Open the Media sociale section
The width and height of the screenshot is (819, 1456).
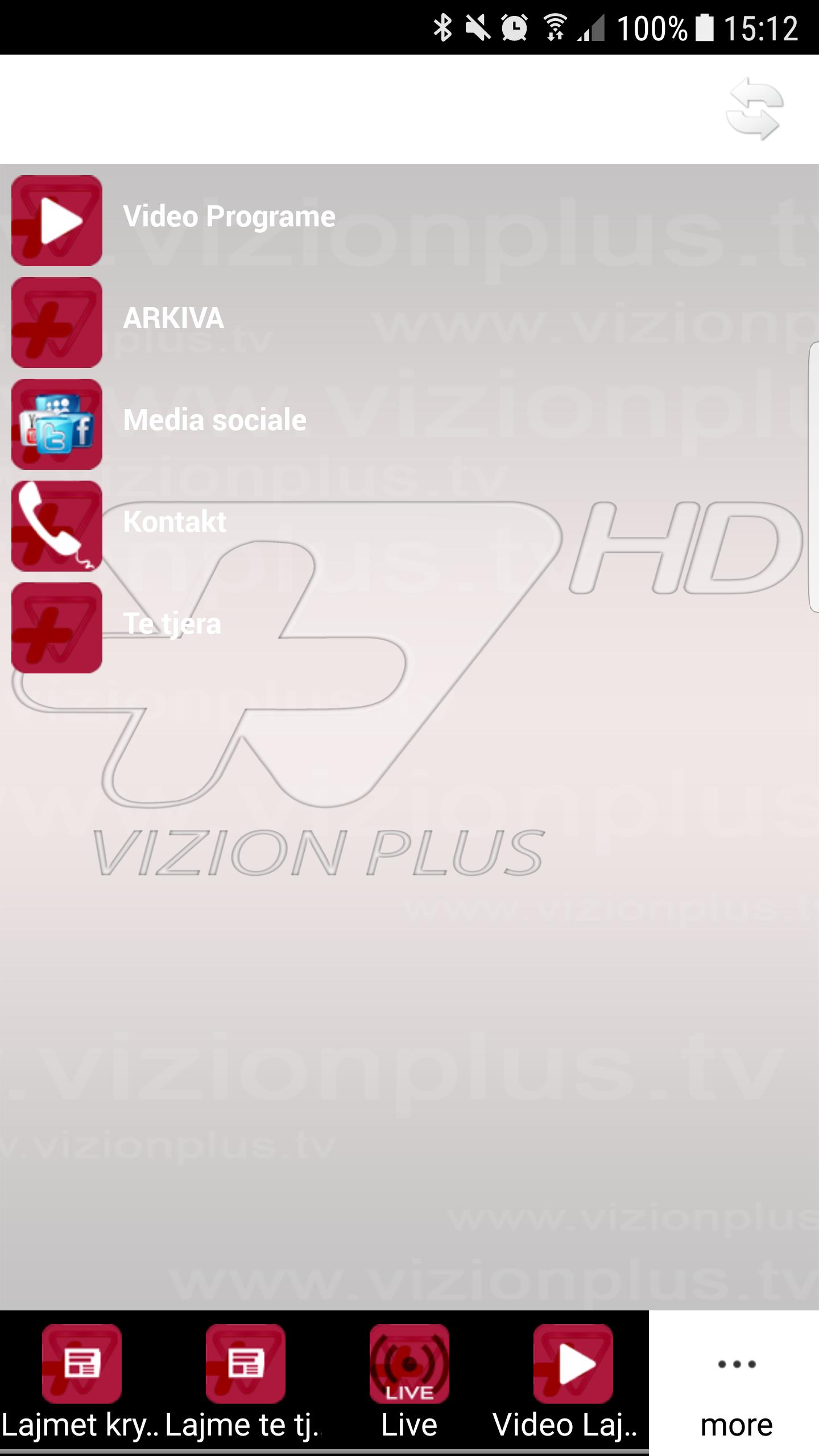coord(214,421)
